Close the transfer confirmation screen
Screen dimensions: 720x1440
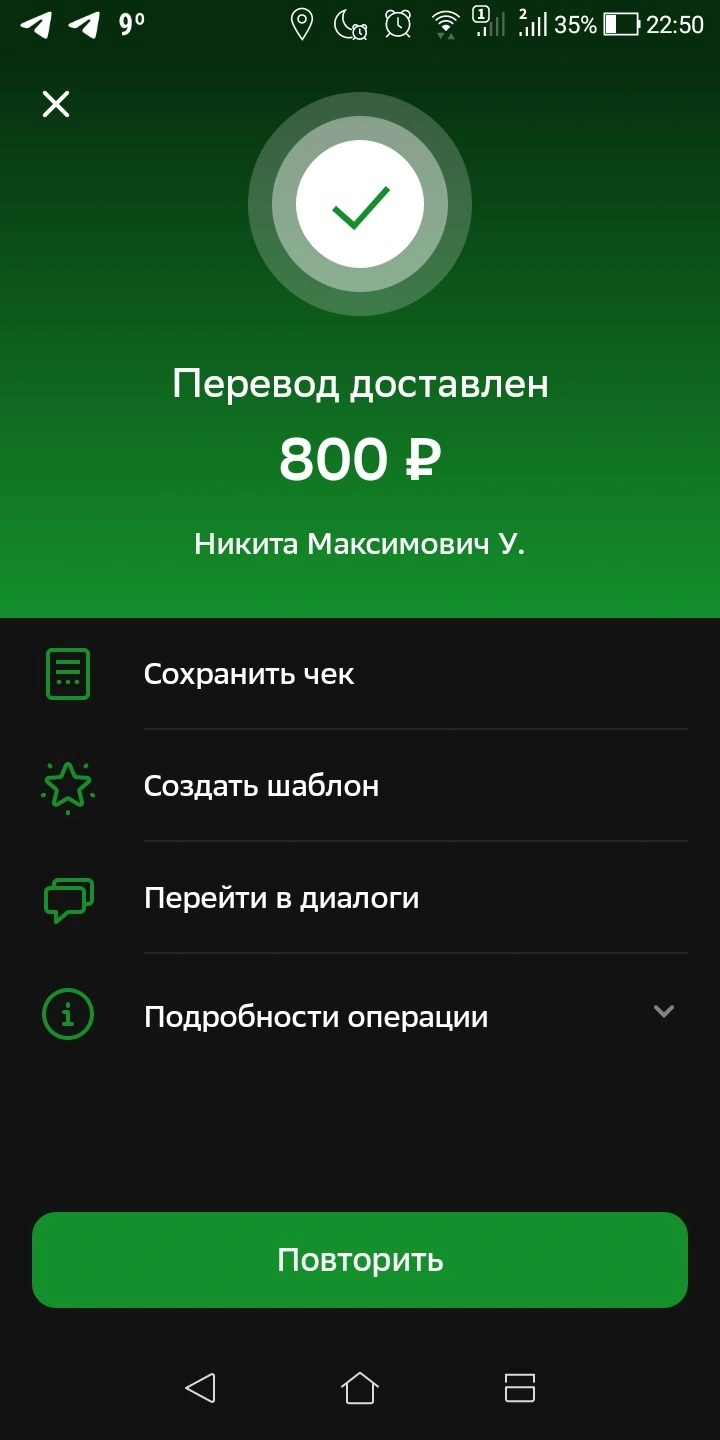56,104
